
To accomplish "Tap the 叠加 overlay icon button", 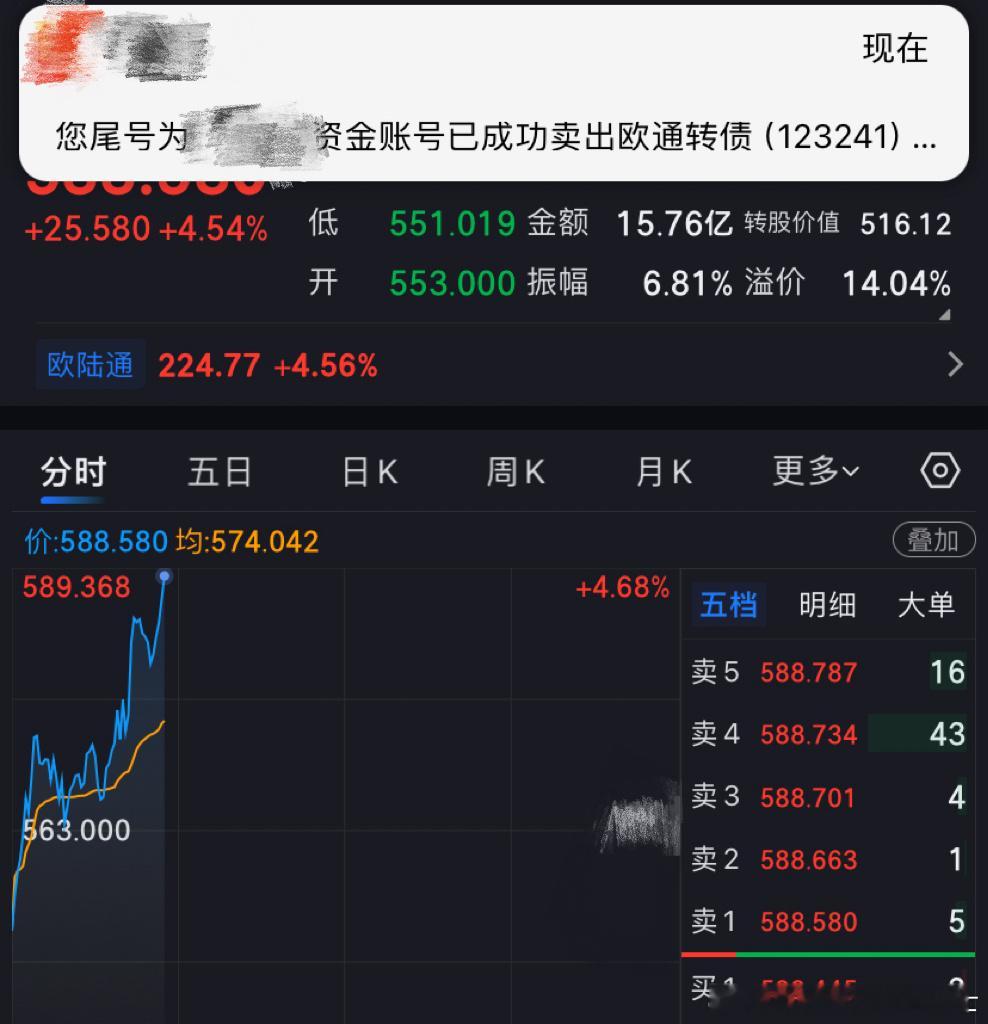I will click(x=933, y=540).
